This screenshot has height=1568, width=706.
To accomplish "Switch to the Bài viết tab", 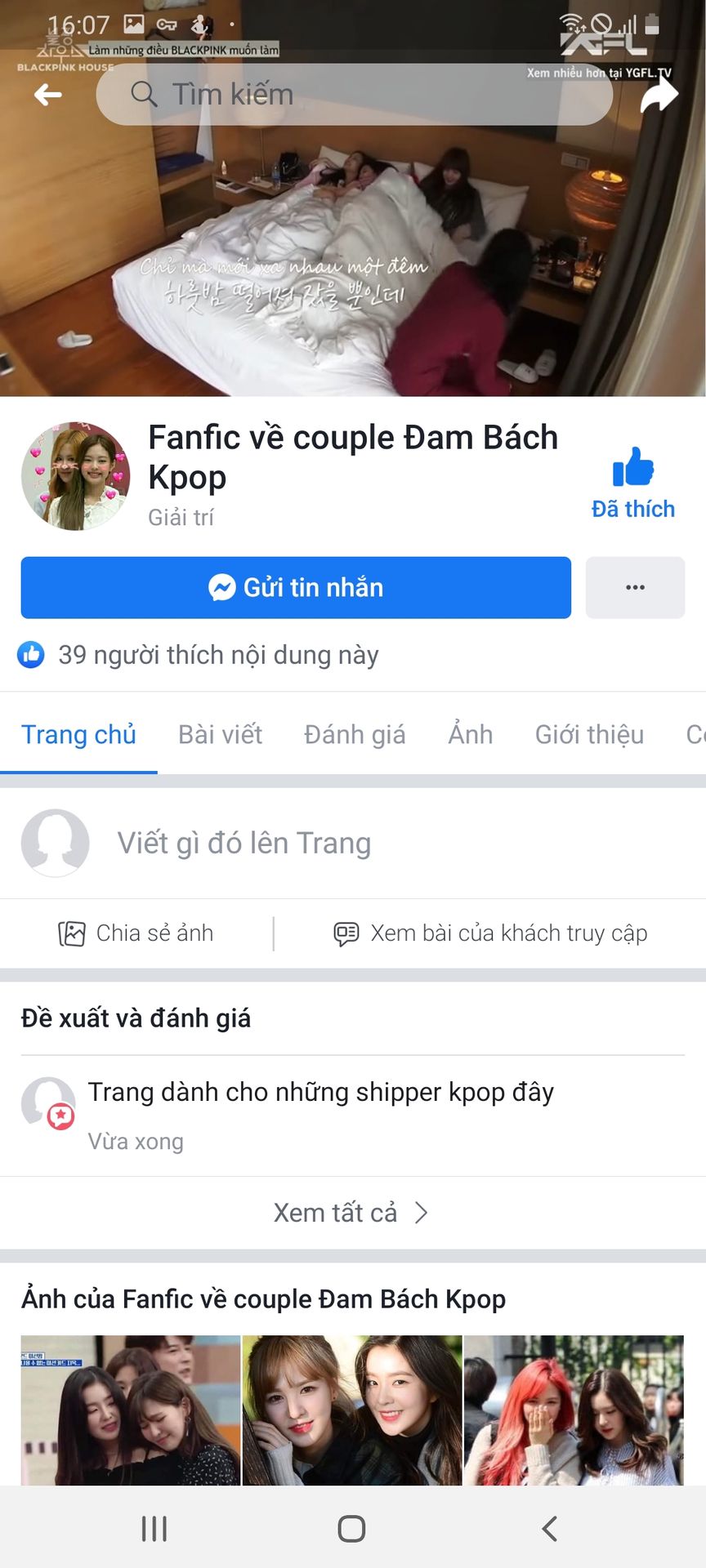I will pyautogui.click(x=220, y=734).
